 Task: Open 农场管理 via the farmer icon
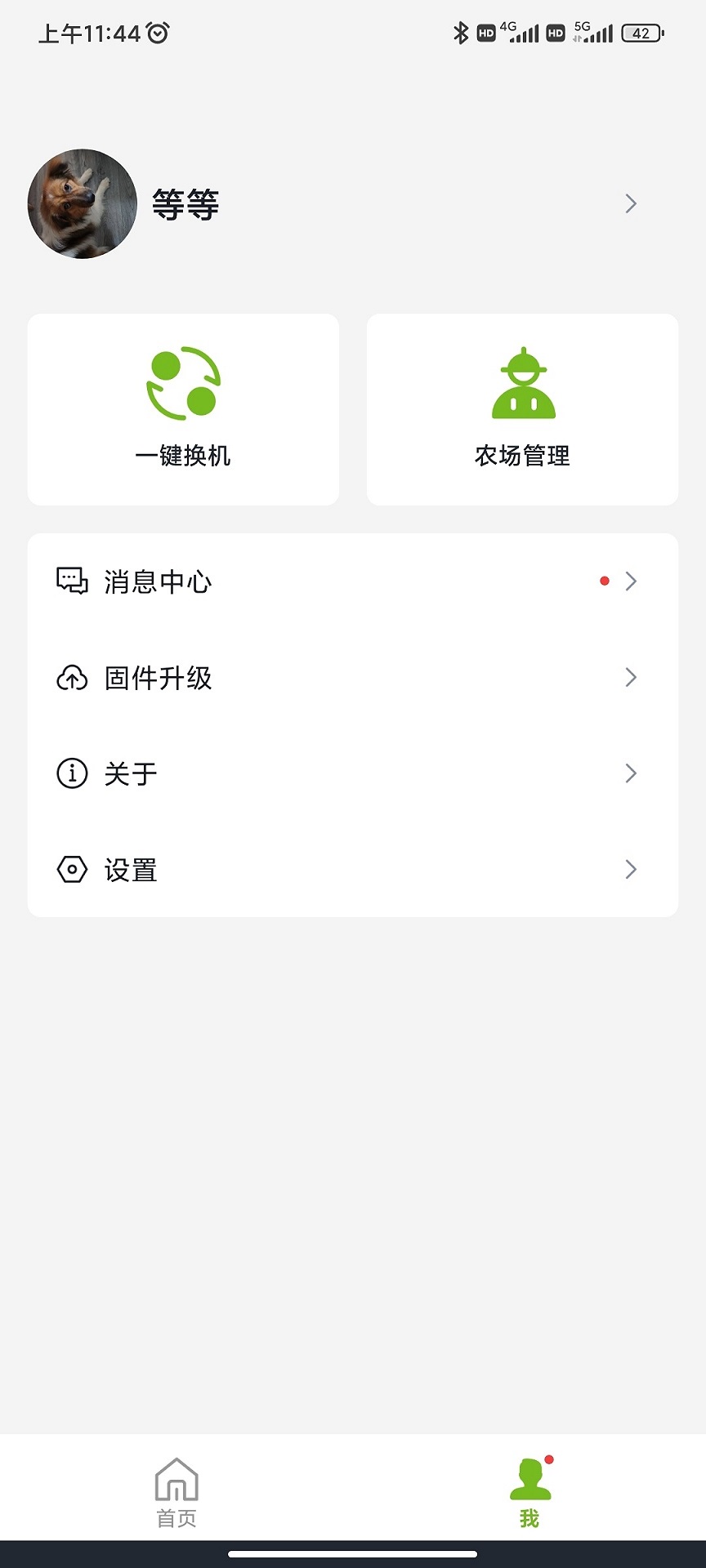coord(523,382)
